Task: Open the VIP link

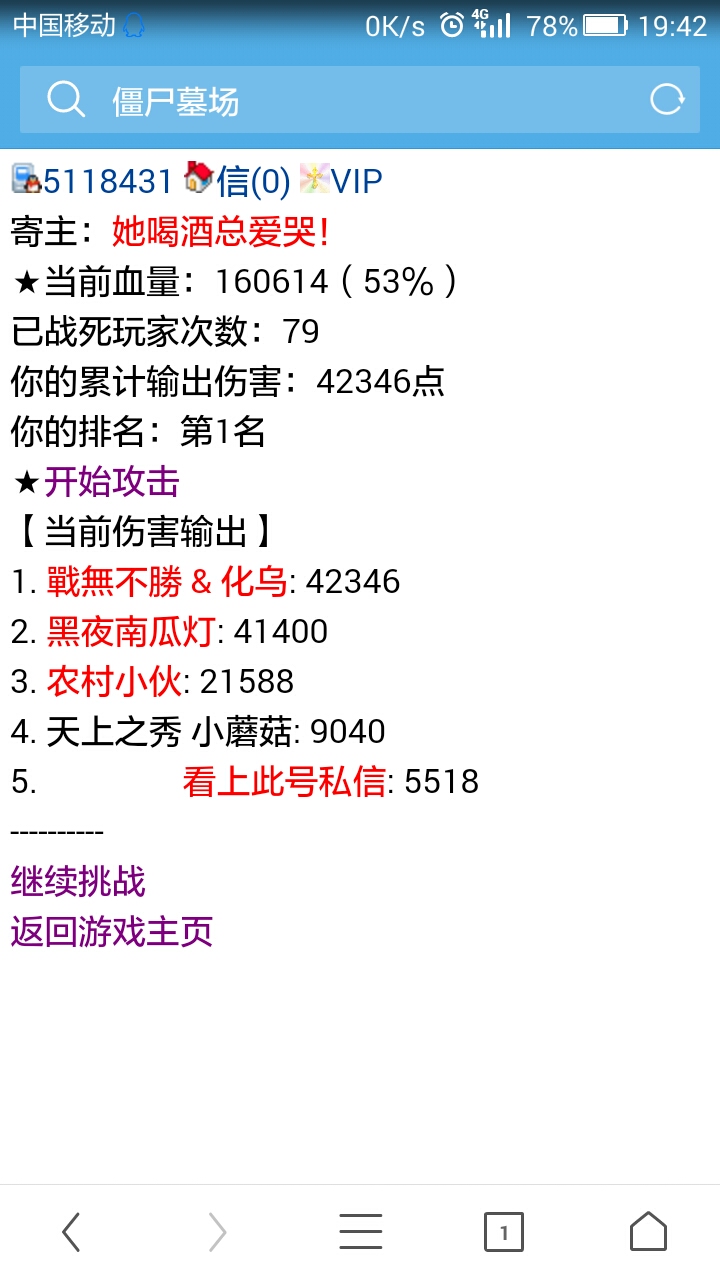Action: pos(356,181)
